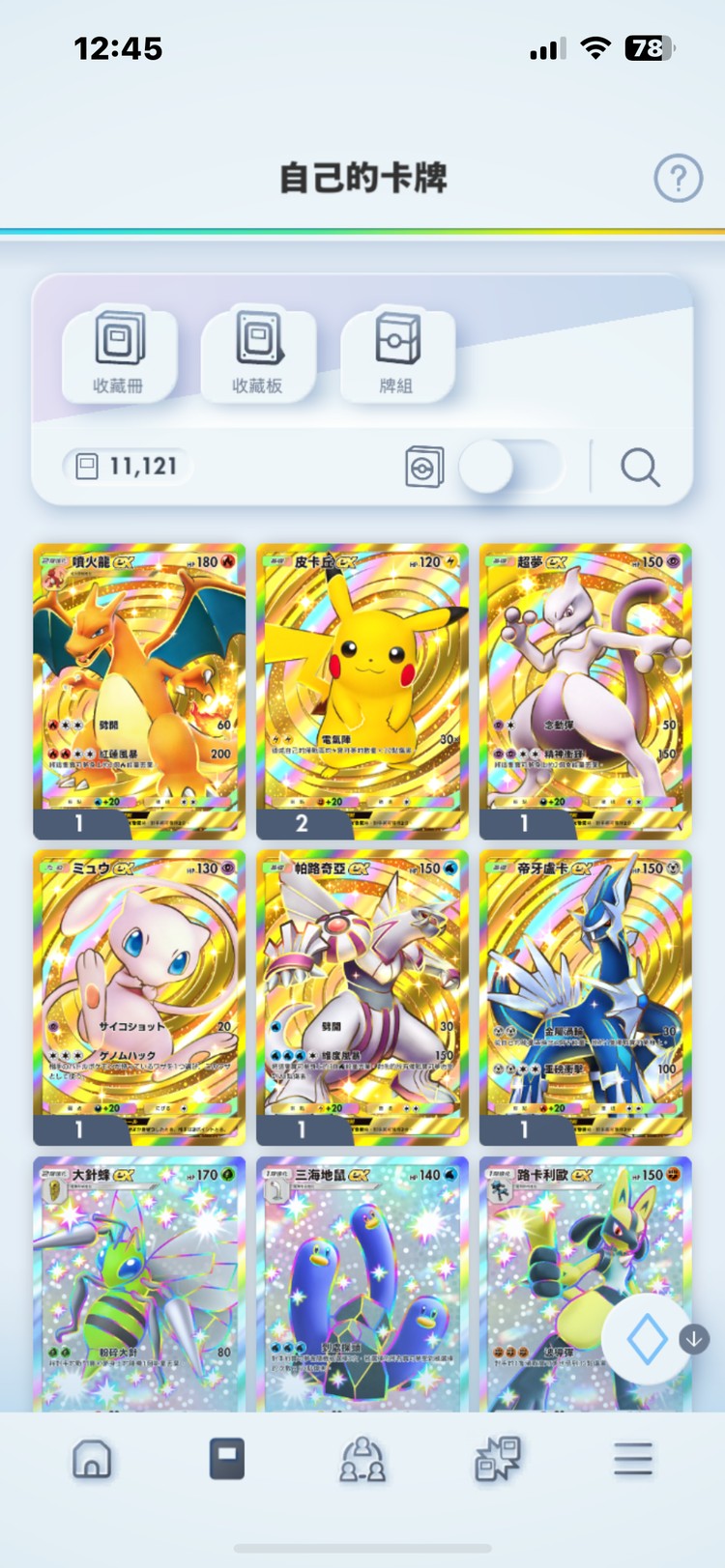This screenshot has width=725, height=1568.
Task: View the 帕路奇亞 ex card
Action: click(x=362, y=996)
